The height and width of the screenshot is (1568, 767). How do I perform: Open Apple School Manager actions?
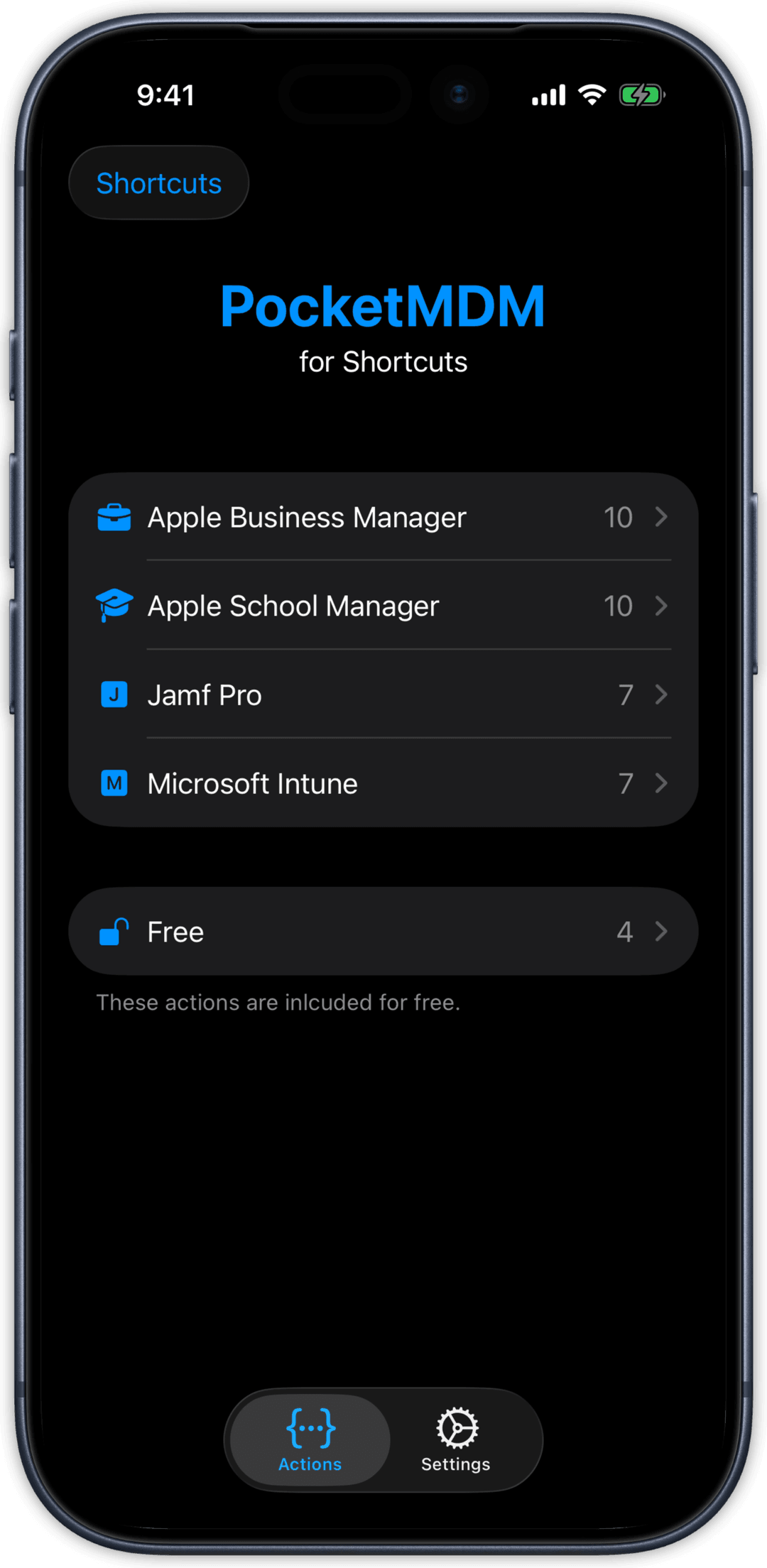383,606
